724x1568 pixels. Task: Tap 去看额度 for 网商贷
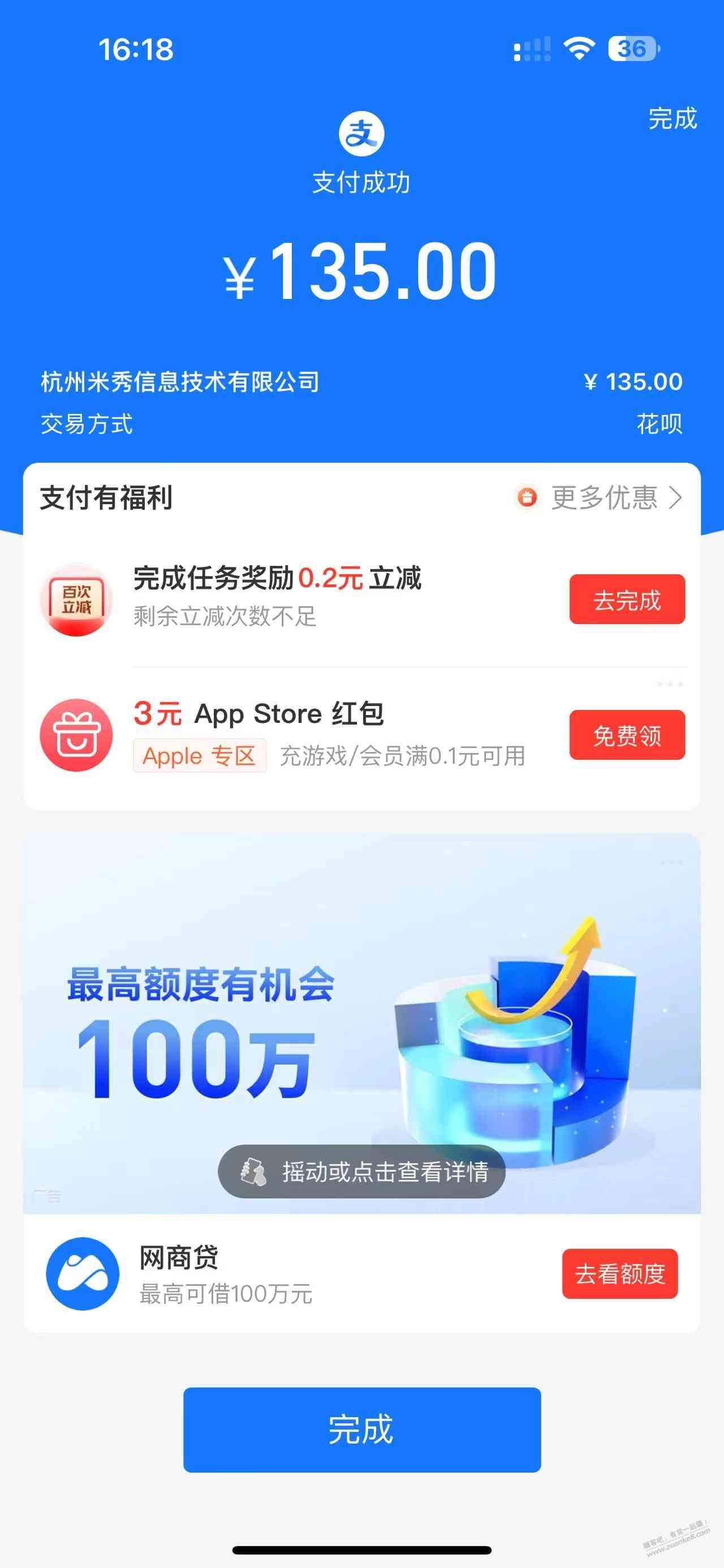[619, 1274]
